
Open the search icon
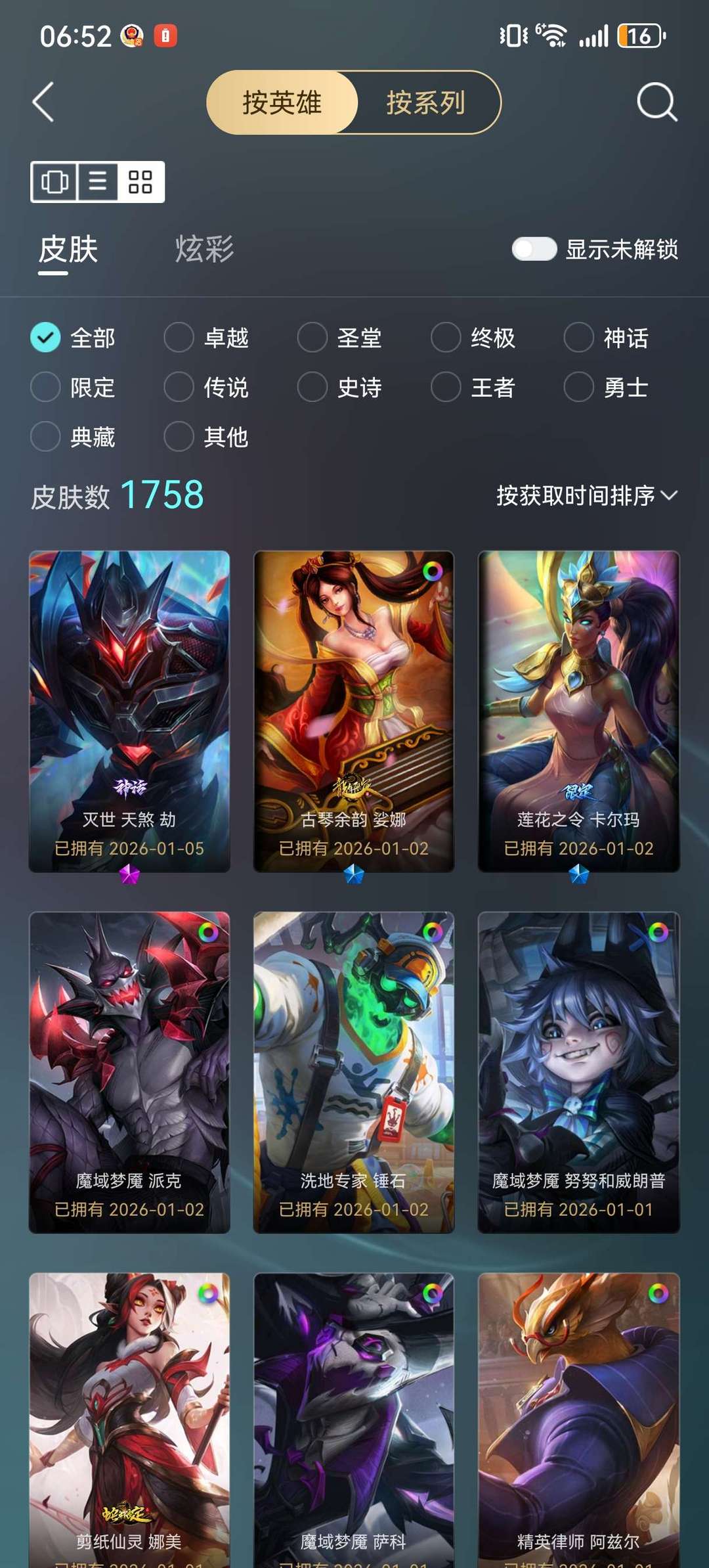(x=656, y=102)
